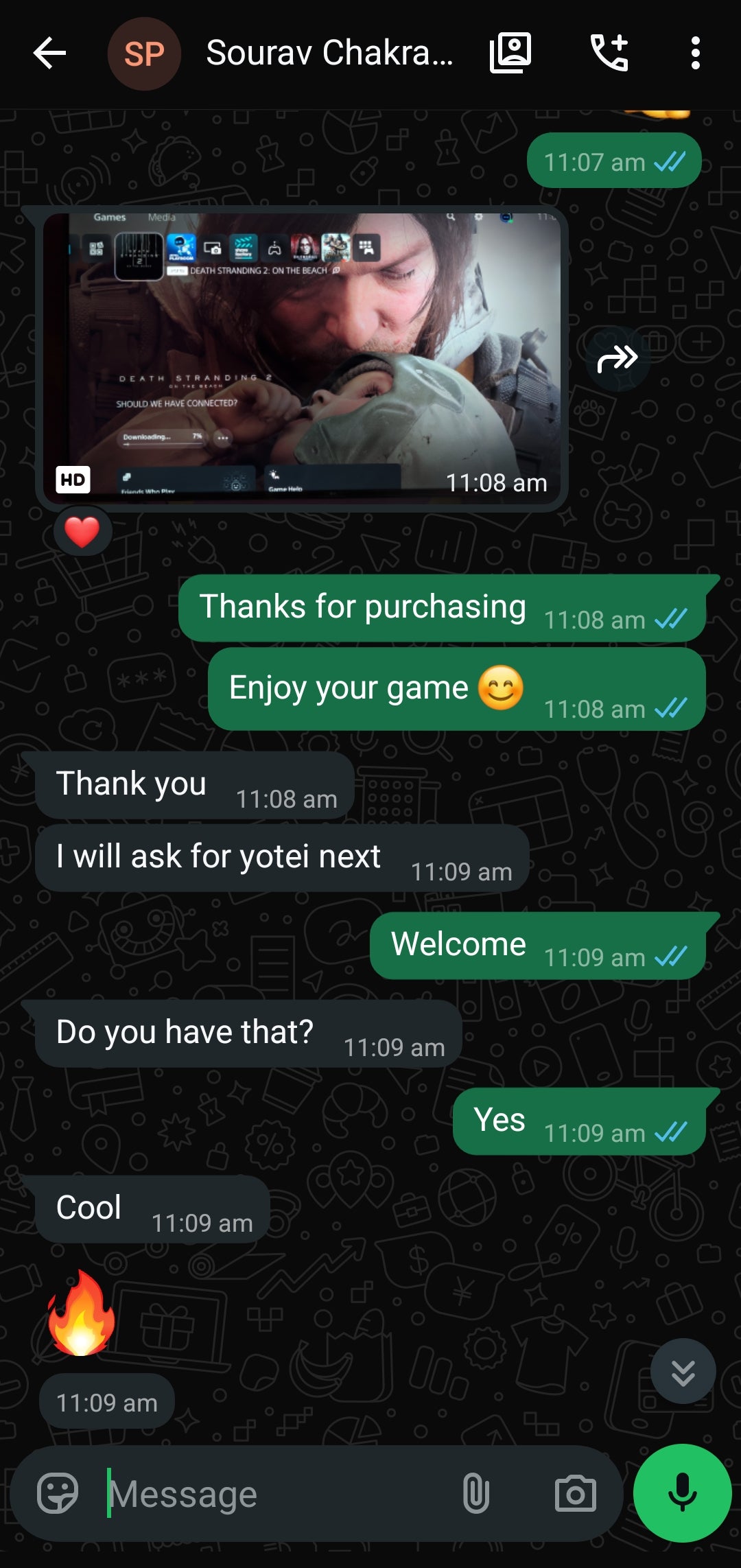Tap the back navigation arrow

pos(49,53)
